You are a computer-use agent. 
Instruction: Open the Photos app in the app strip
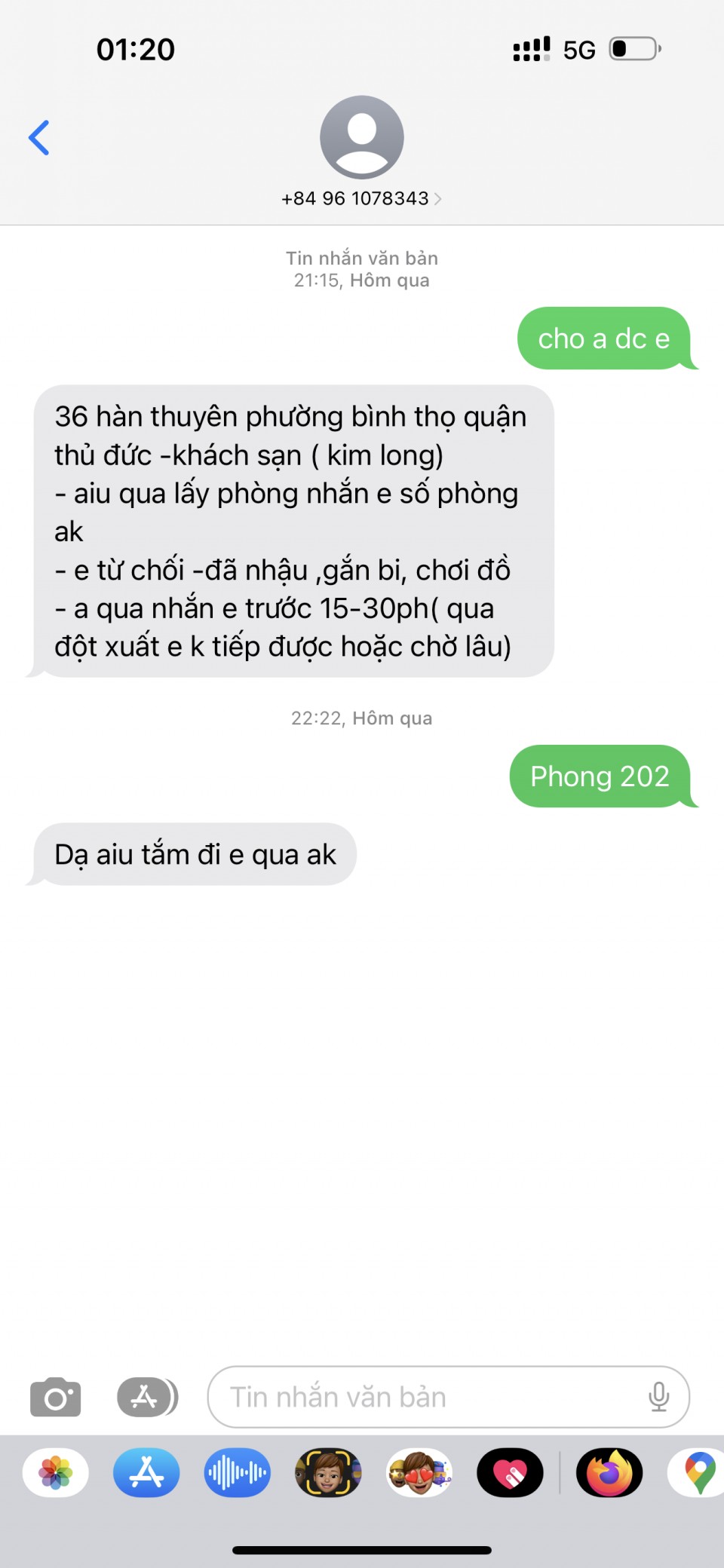(x=56, y=1472)
